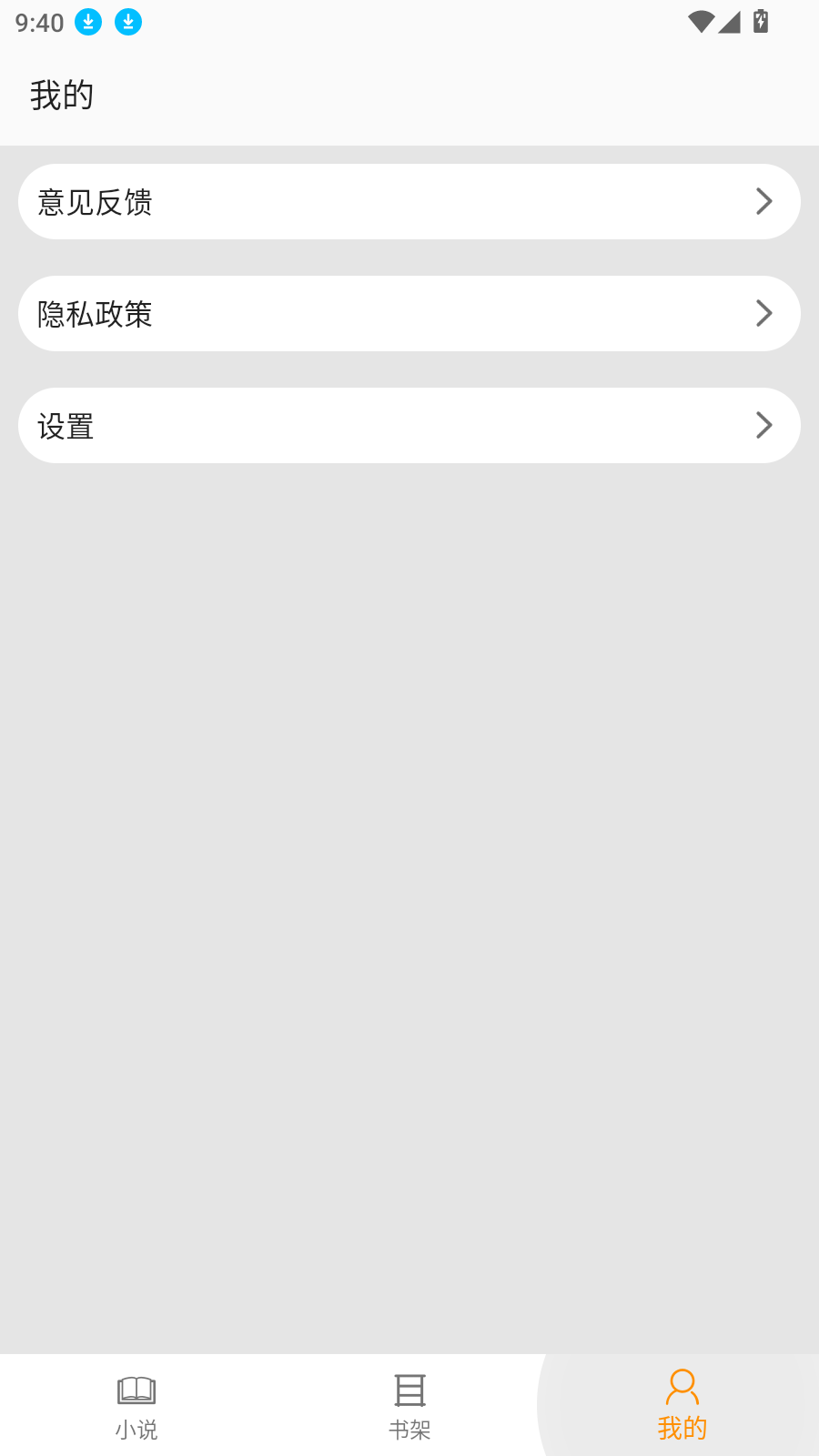This screenshot has width=819, height=1456.
Task: Expand the 意见反馈 row via its chevron
Action: tap(763, 201)
